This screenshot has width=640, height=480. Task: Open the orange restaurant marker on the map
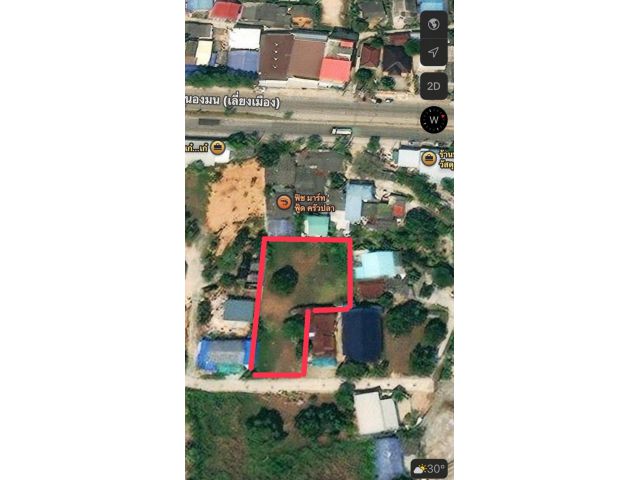tap(284, 203)
